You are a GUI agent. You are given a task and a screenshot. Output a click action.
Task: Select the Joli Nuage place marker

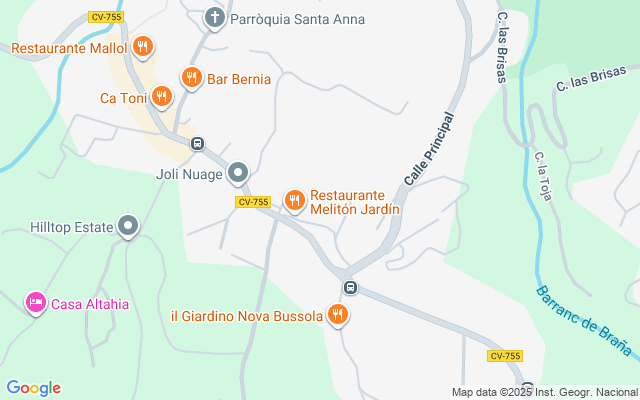238,174
